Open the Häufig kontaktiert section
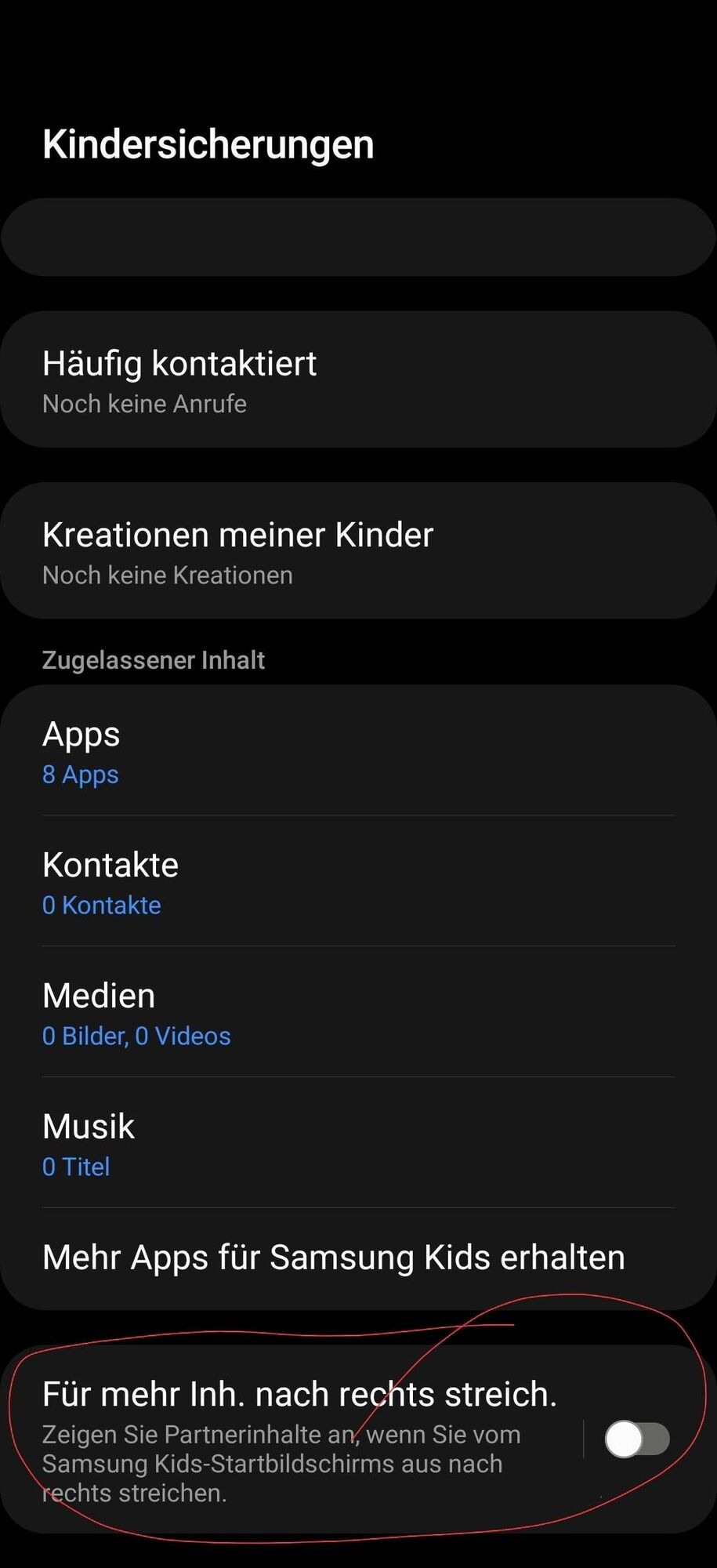The image size is (717, 1568). [x=358, y=380]
